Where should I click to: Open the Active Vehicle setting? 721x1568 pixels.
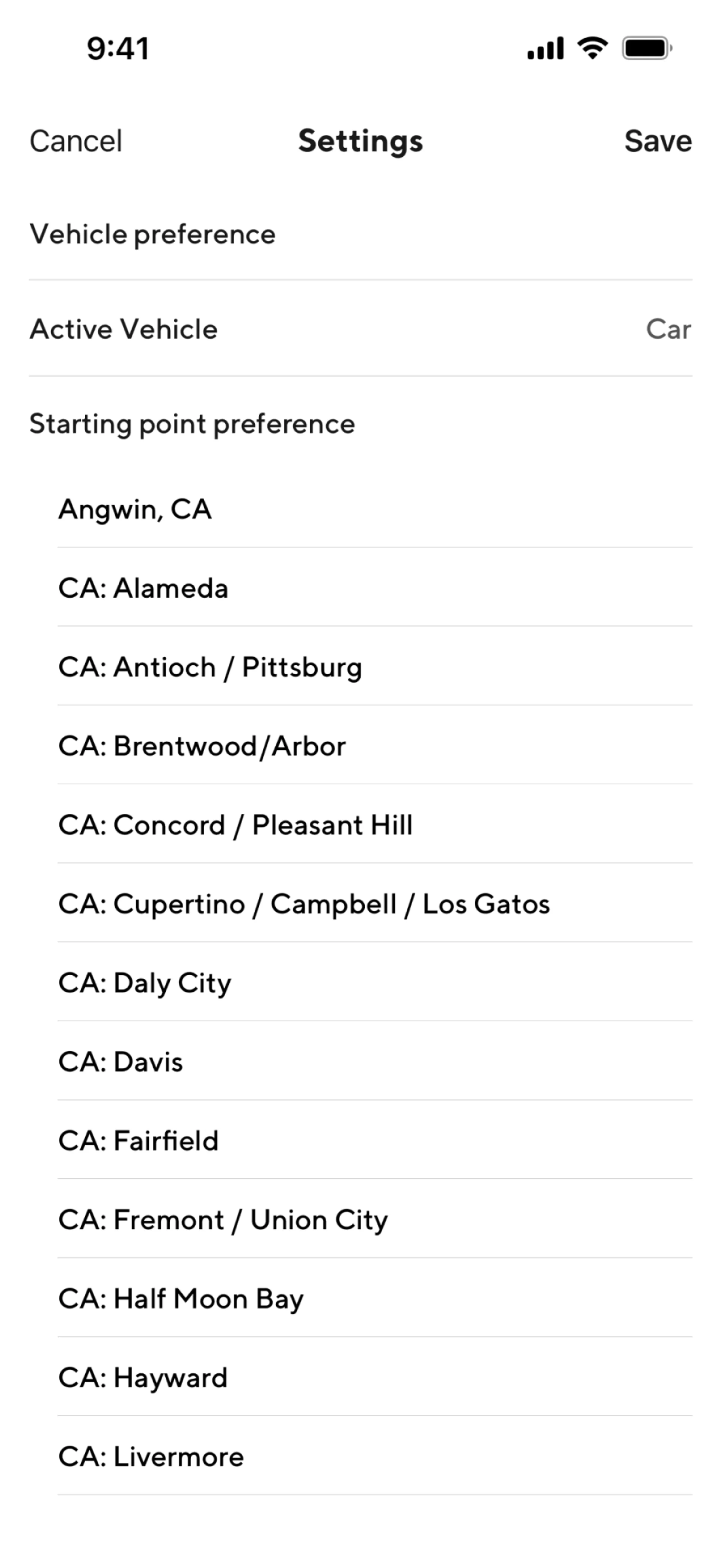[x=360, y=329]
